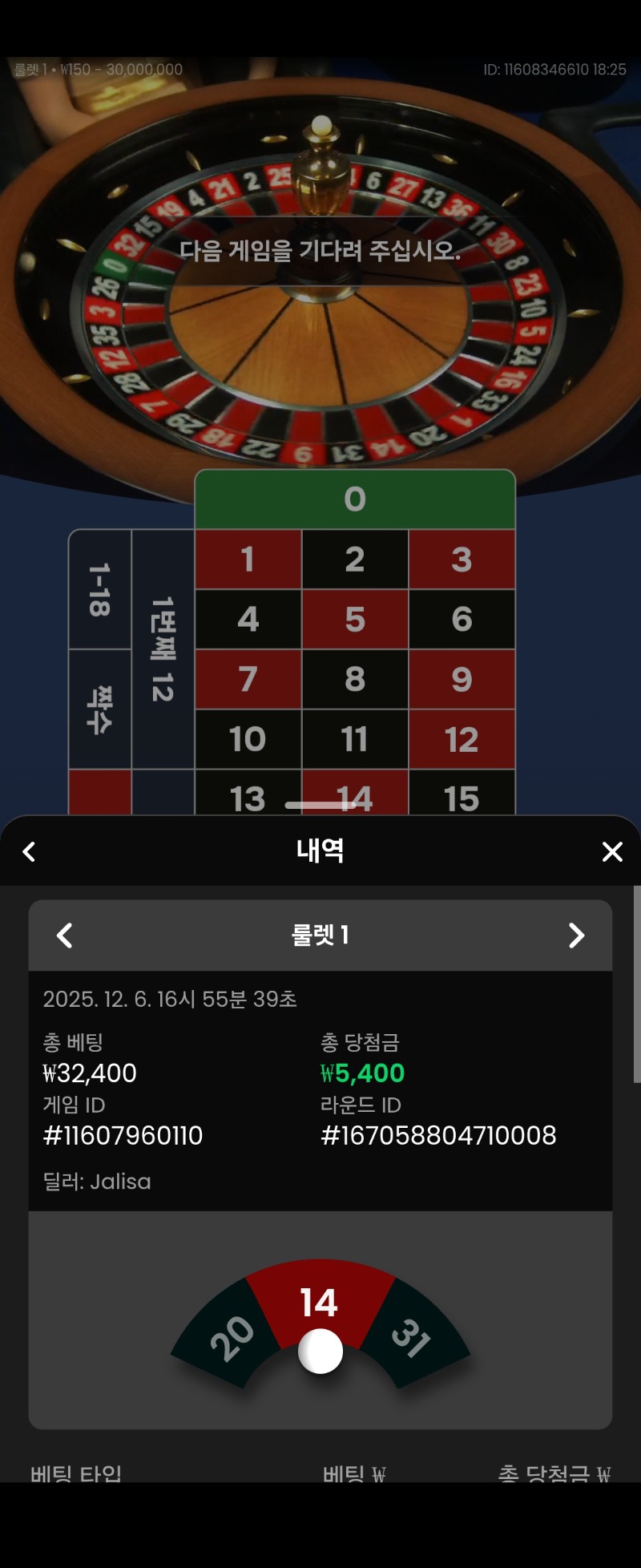The height and width of the screenshot is (1568, 641).
Task: Select the 1번째 12 dozen bet
Action: (x=163, y=649)
